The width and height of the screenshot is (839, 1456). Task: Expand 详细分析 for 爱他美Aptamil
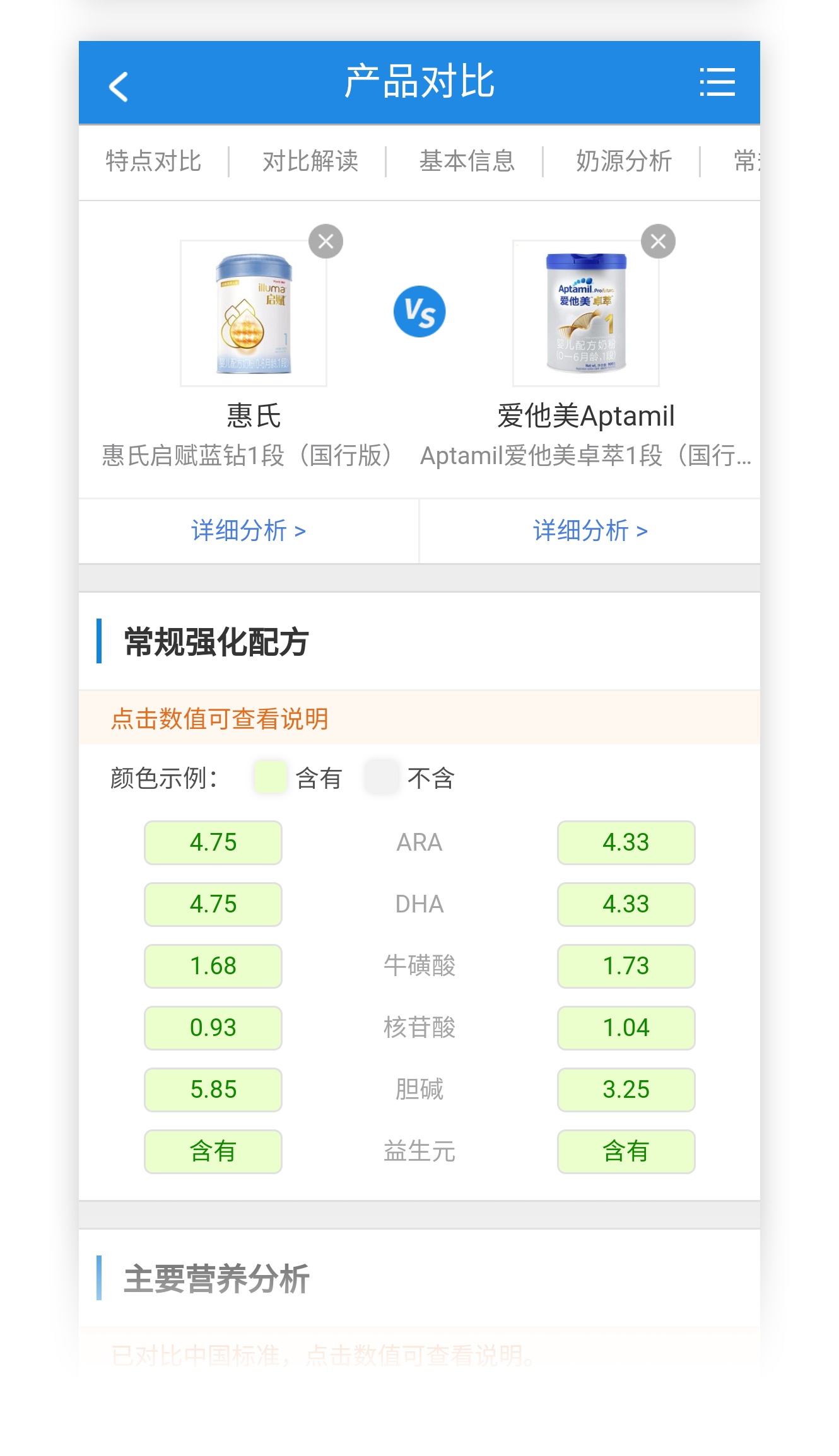point(587,530)
